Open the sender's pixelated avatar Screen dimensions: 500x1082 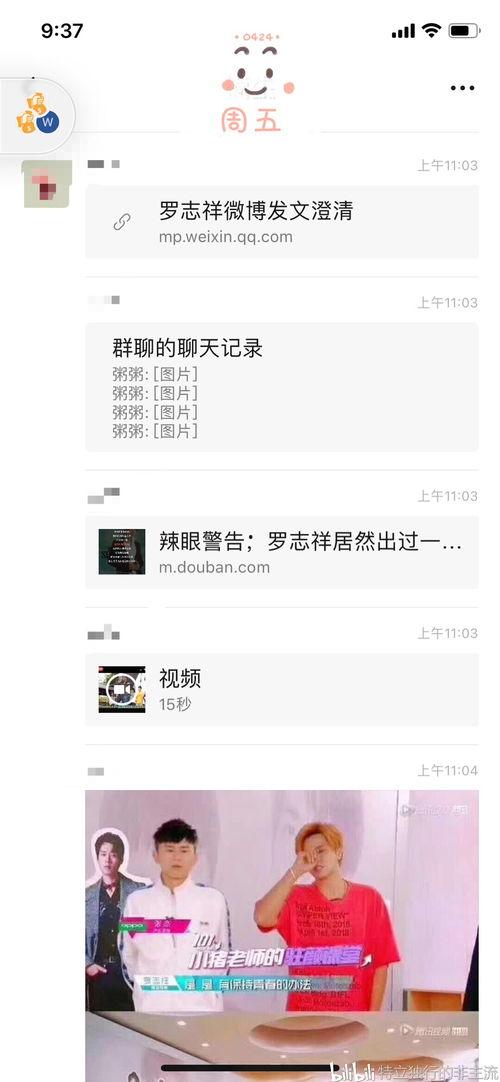(x=48, y=184)
